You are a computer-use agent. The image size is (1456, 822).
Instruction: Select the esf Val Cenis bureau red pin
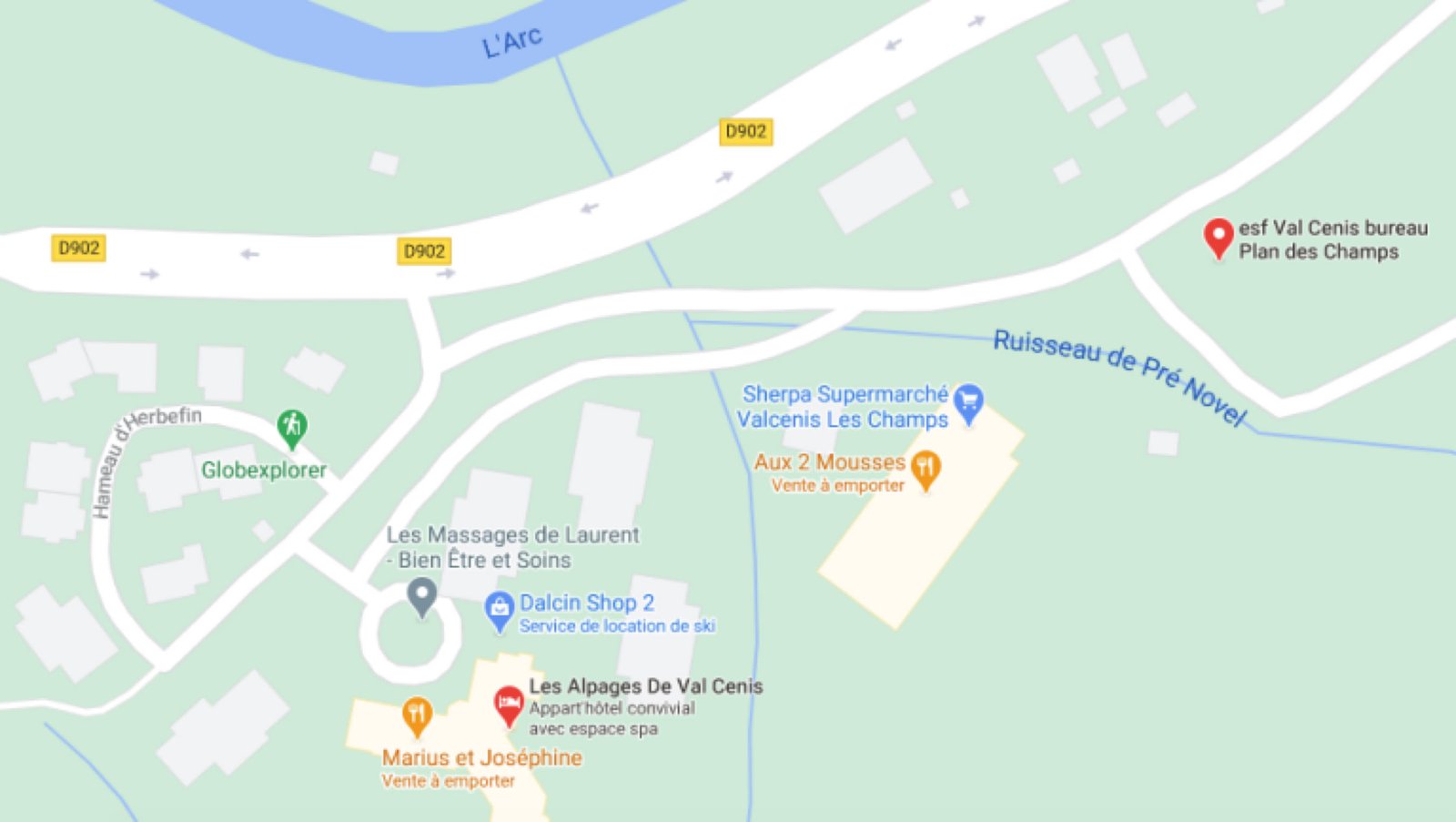pos(1218,236)
